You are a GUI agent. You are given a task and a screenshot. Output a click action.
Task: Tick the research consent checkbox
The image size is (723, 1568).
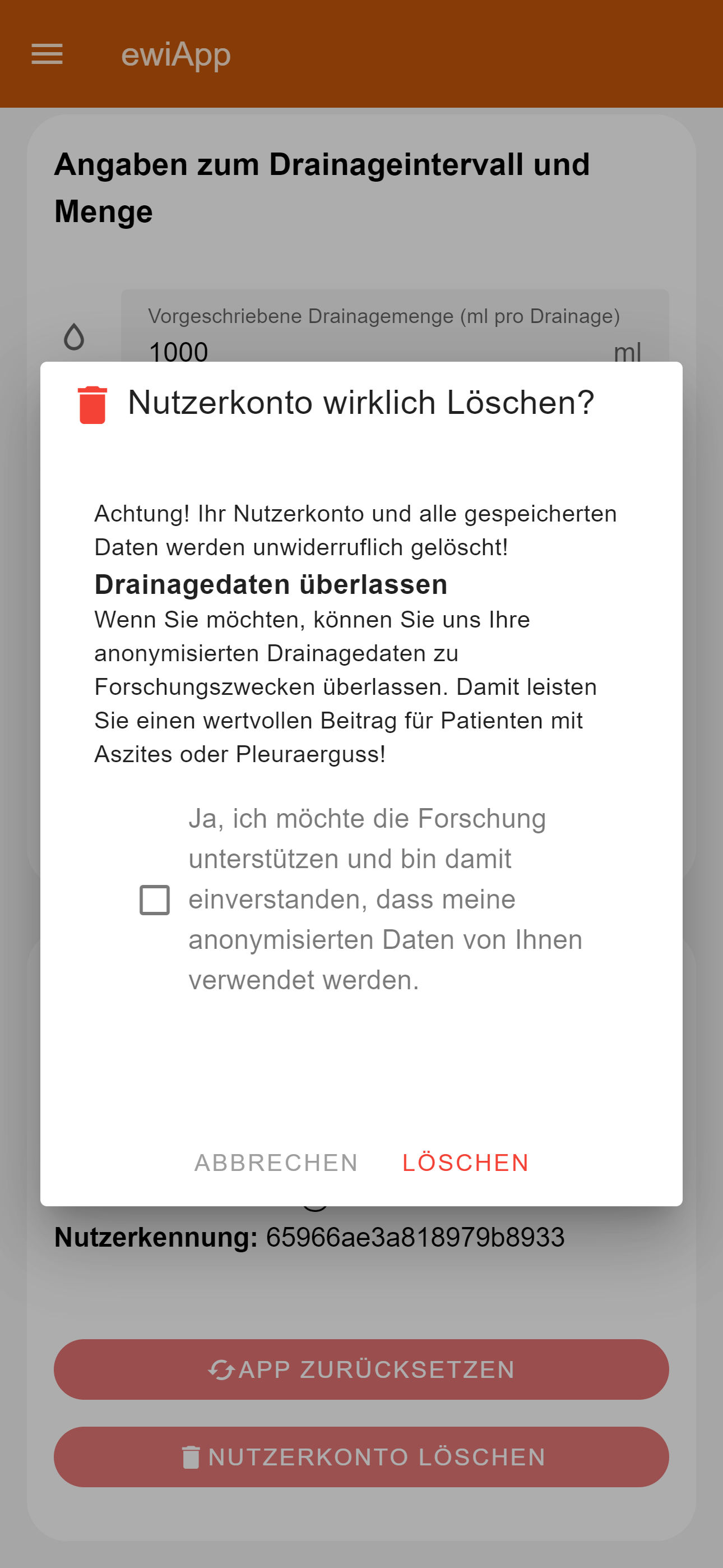155,900
